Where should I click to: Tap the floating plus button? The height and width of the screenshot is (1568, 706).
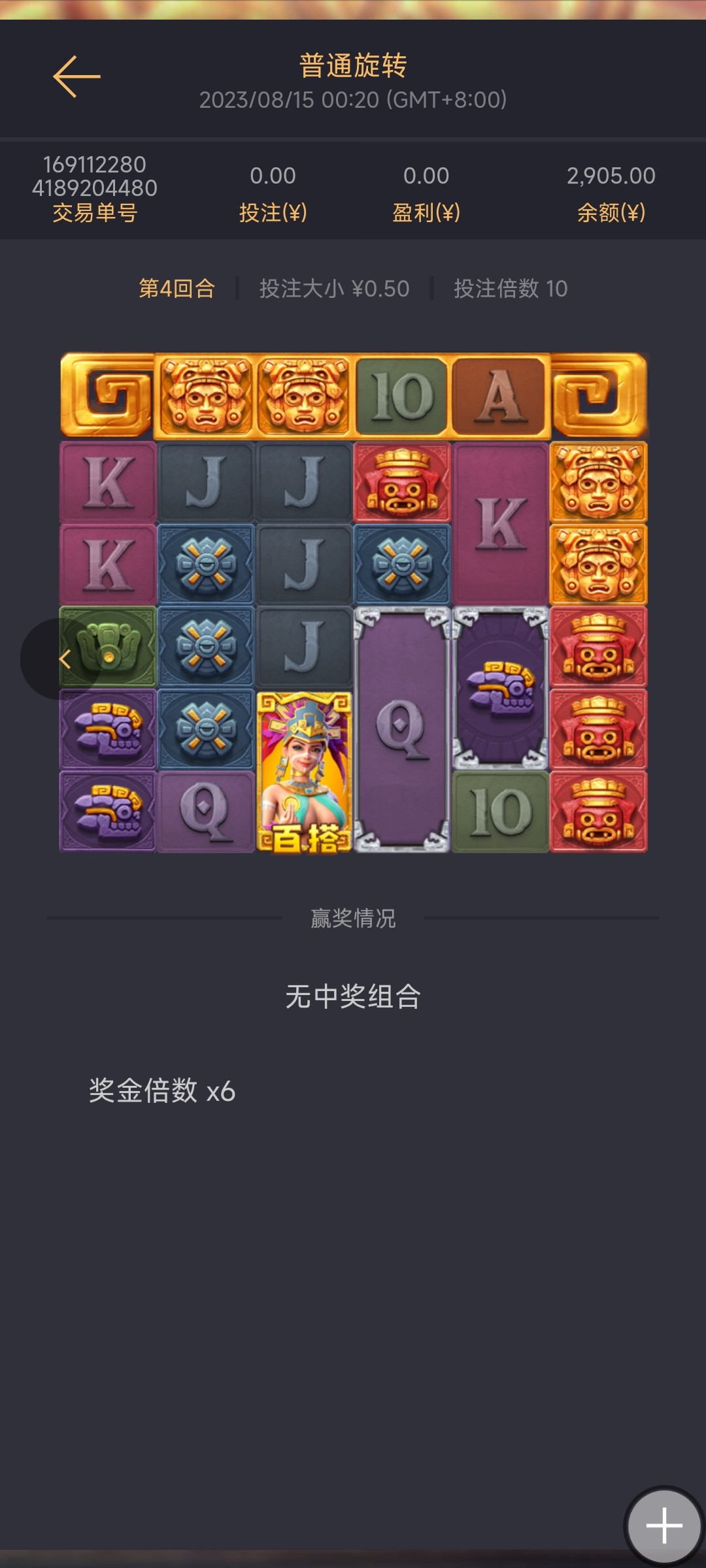coord(664,1526)
